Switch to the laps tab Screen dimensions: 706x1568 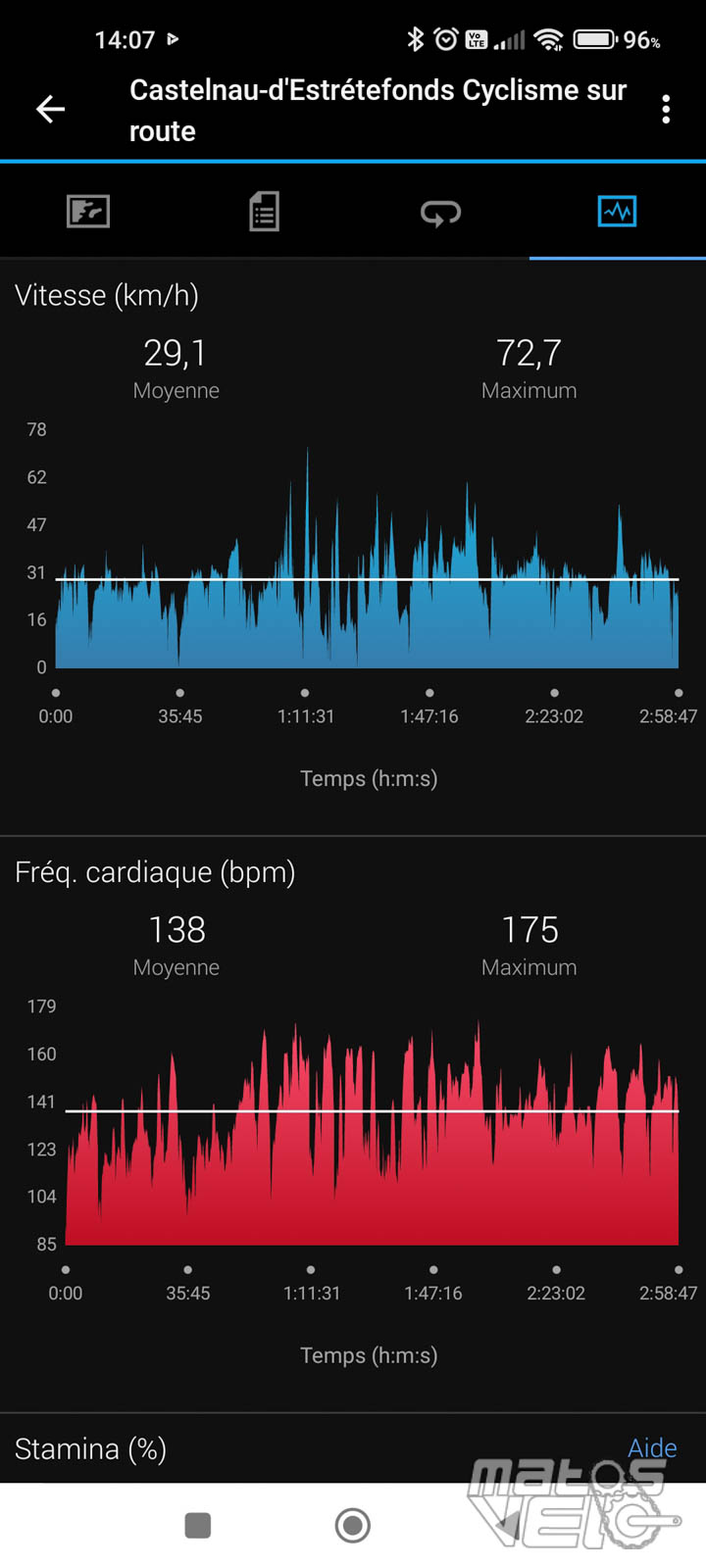tap(440, 212)
